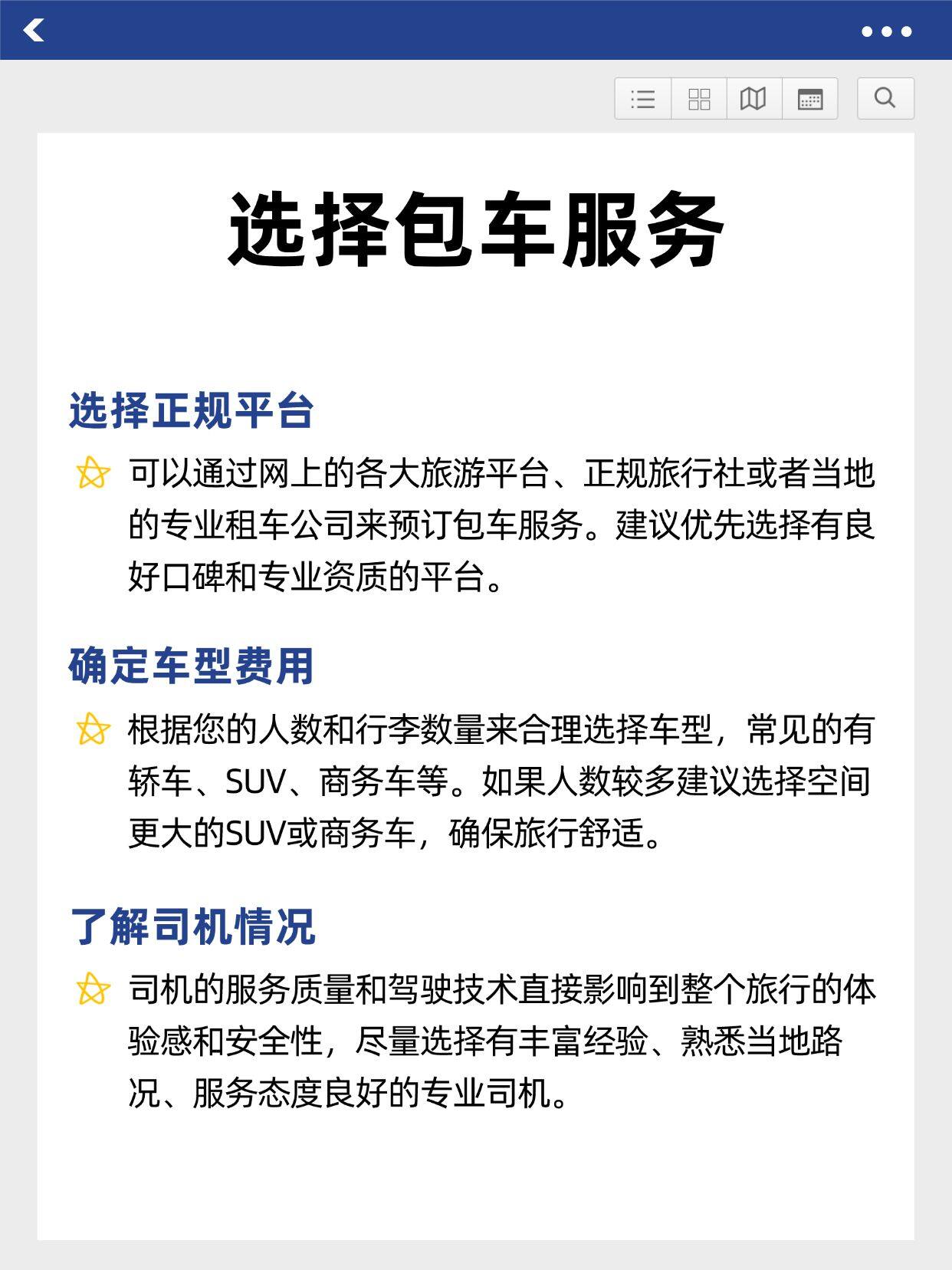Click the search magnifier icon

(885, 98)
